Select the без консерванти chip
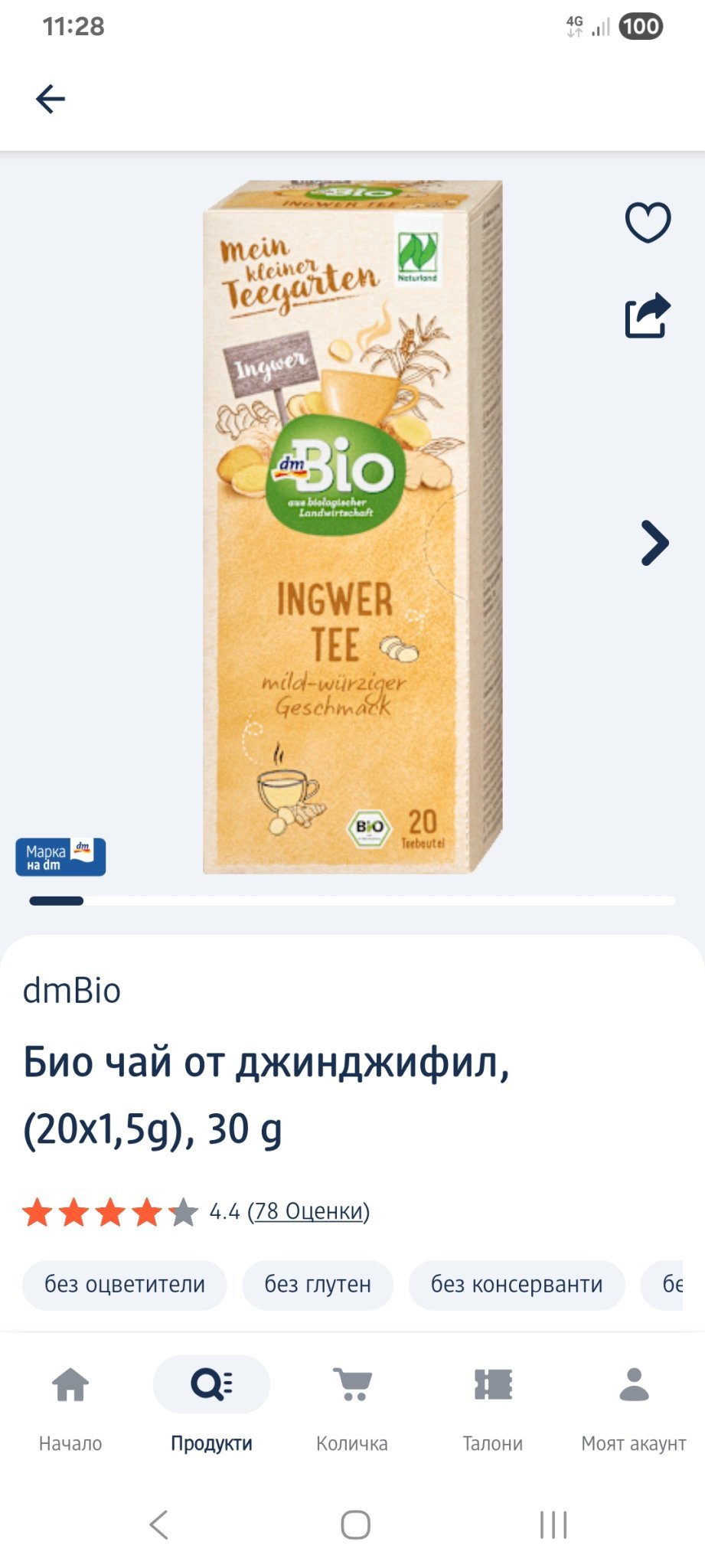Image resolution: width=705 pixels, height=1568 pixels. pos(517,1285)
